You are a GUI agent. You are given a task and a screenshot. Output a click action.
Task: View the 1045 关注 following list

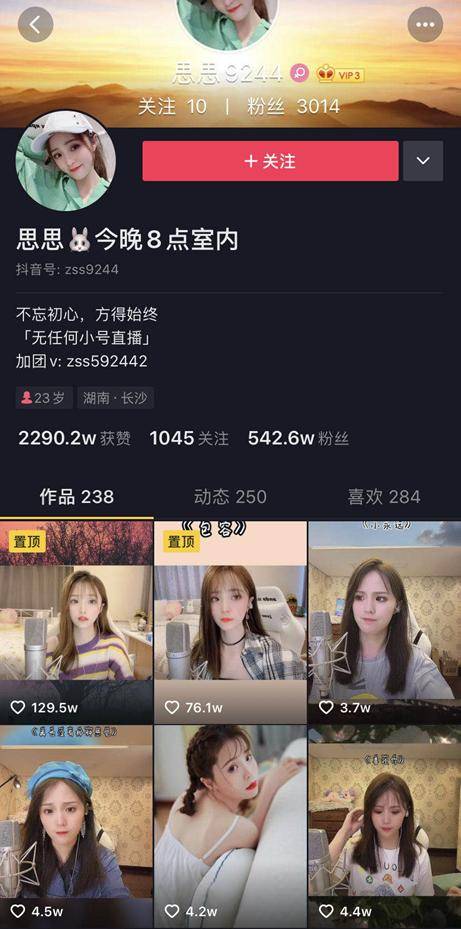coord(189,438)
